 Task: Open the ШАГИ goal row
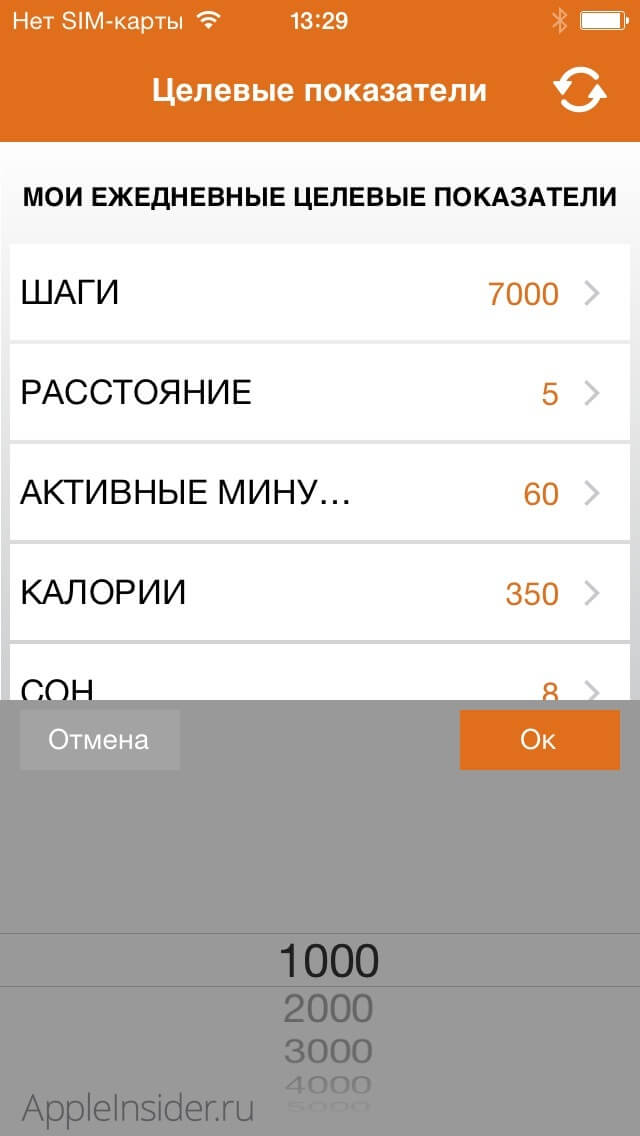tap(320, 293)
